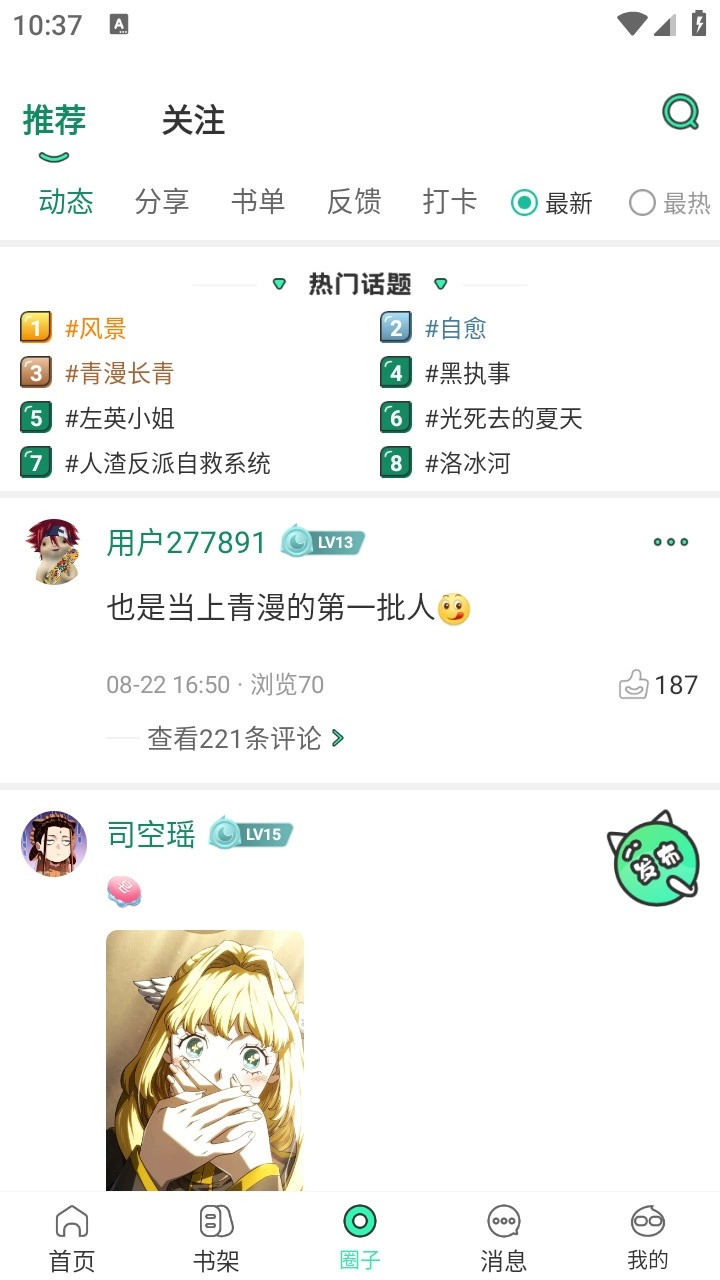Open the #洛冰河 hot topic

[x=466, y=463]
